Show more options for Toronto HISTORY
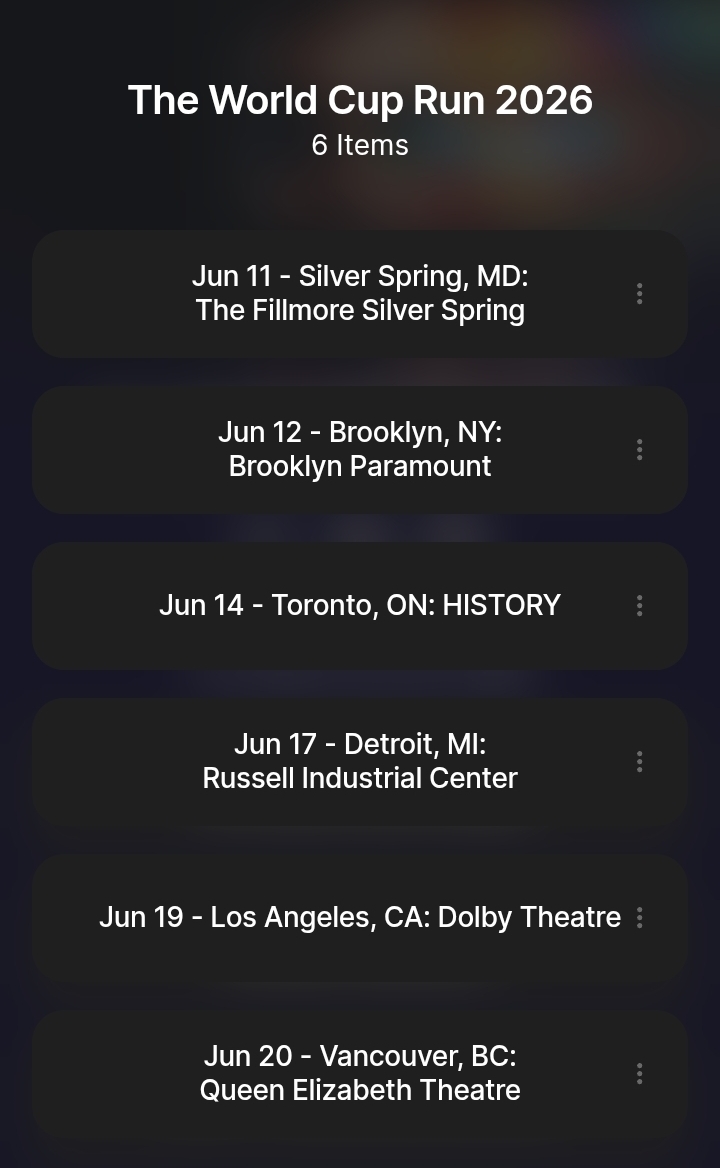The height and width of the screenshot is (1168, 720). pyautogui.click(x=639, y=605)
